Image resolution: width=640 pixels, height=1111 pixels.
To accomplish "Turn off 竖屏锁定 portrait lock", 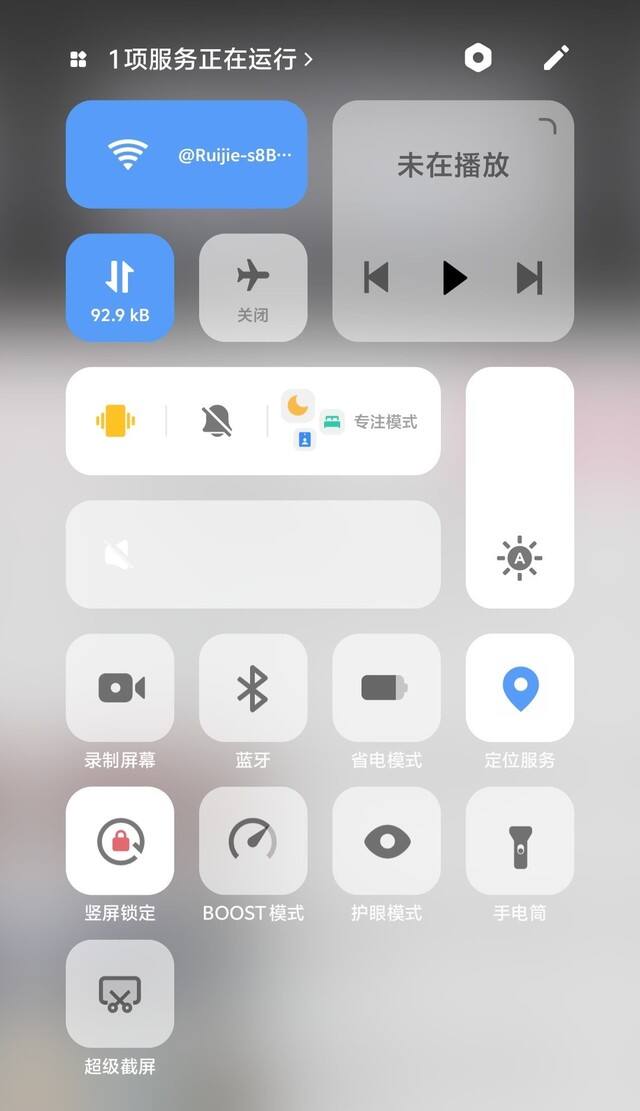I will (x=120, y=841).
